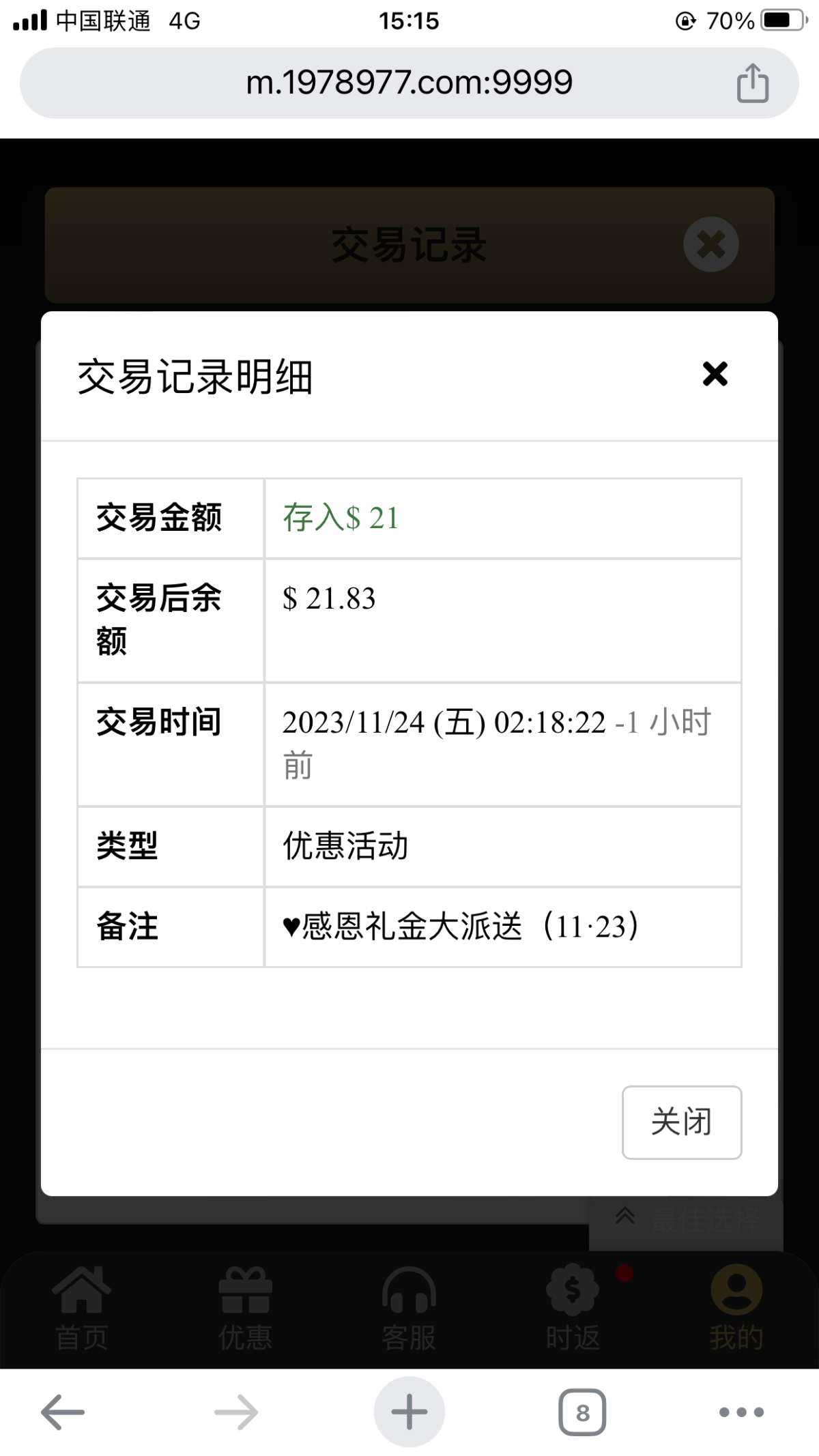This screenshot has height=1456, width=819.
Task: Close the 交易记录 header using its X icon
Action: (710, 246)
